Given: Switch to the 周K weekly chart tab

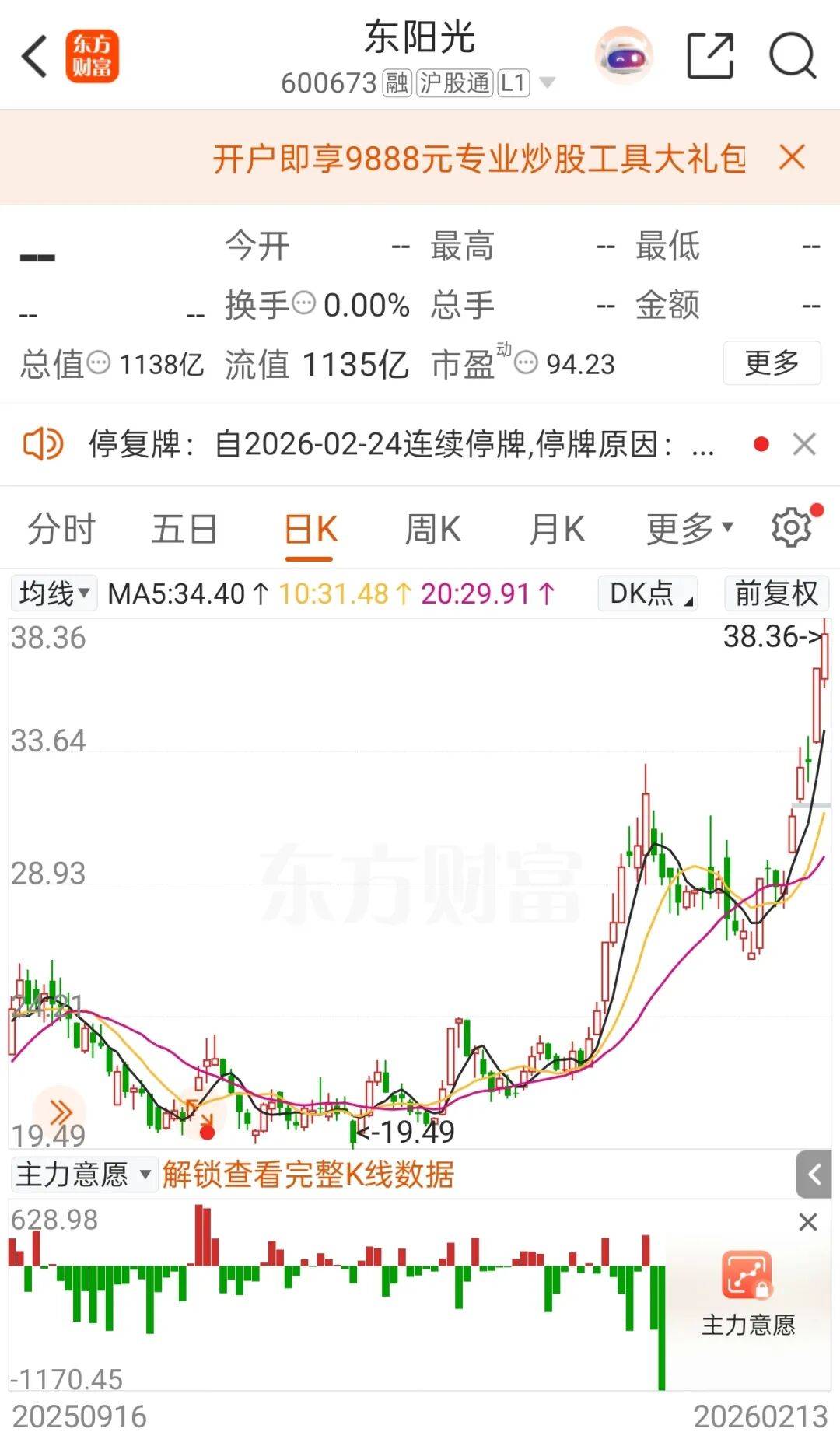Looking at the screenshot, I should click(x=433, y=528).
